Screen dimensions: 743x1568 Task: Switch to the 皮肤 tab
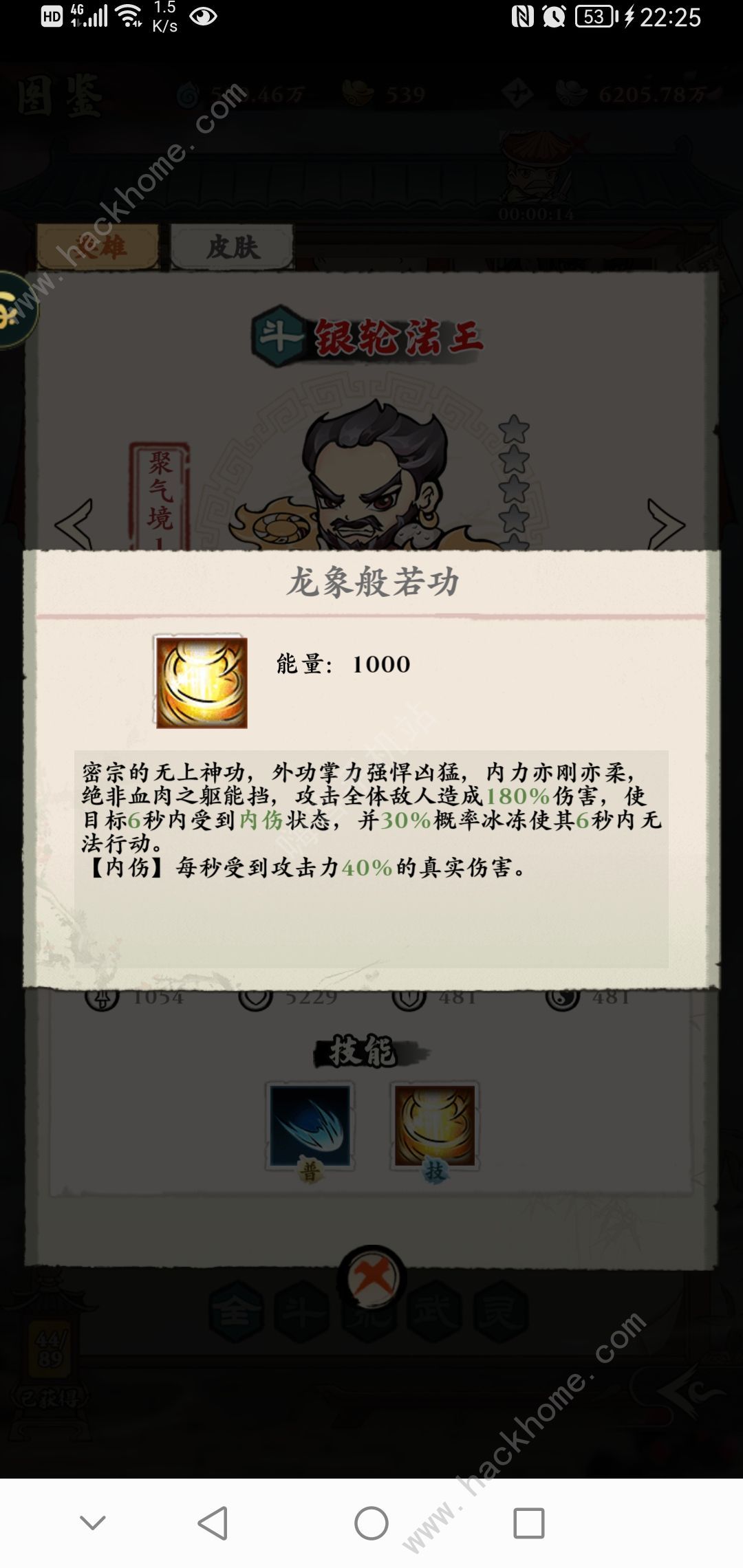(233, 247)
